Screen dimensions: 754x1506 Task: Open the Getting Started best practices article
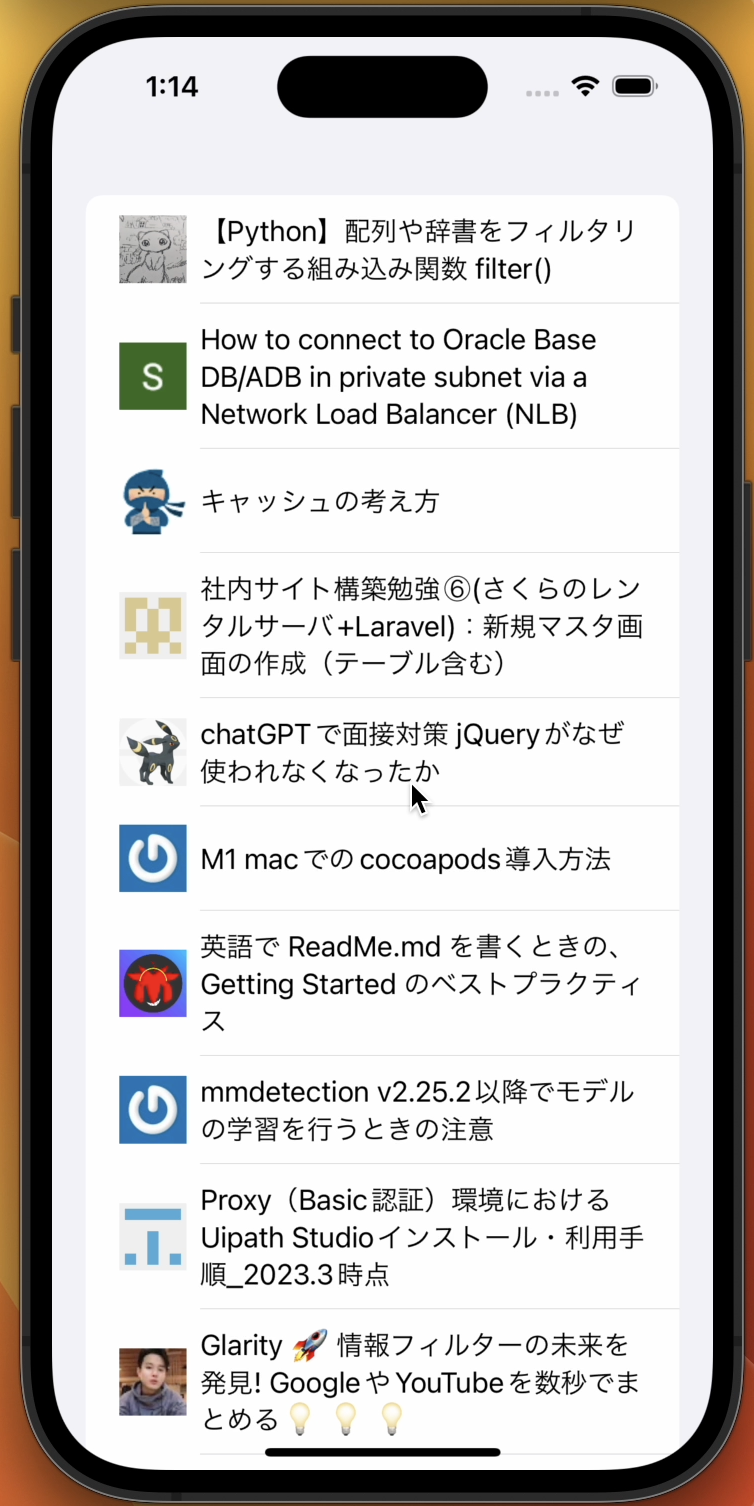coord(420,983)
